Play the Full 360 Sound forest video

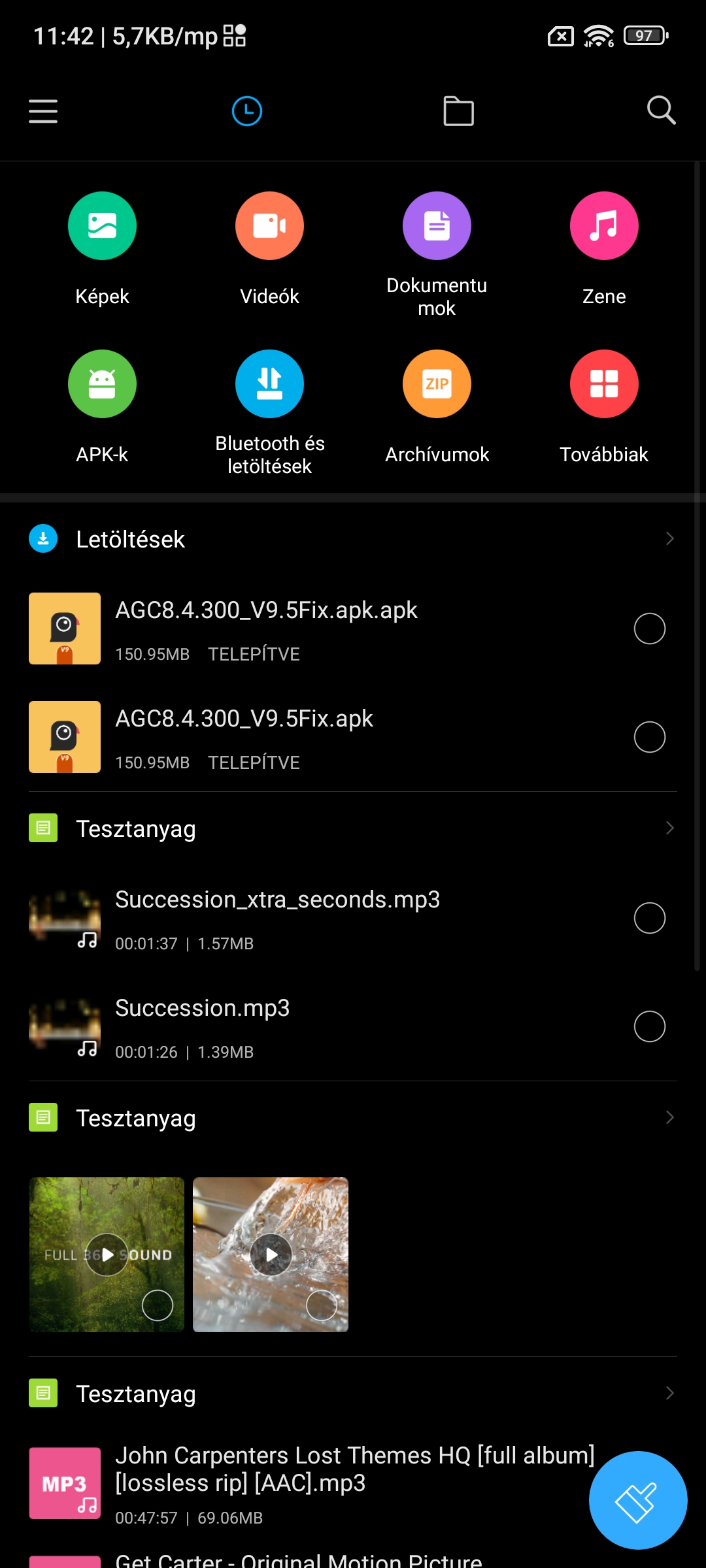click(107, 1254)
